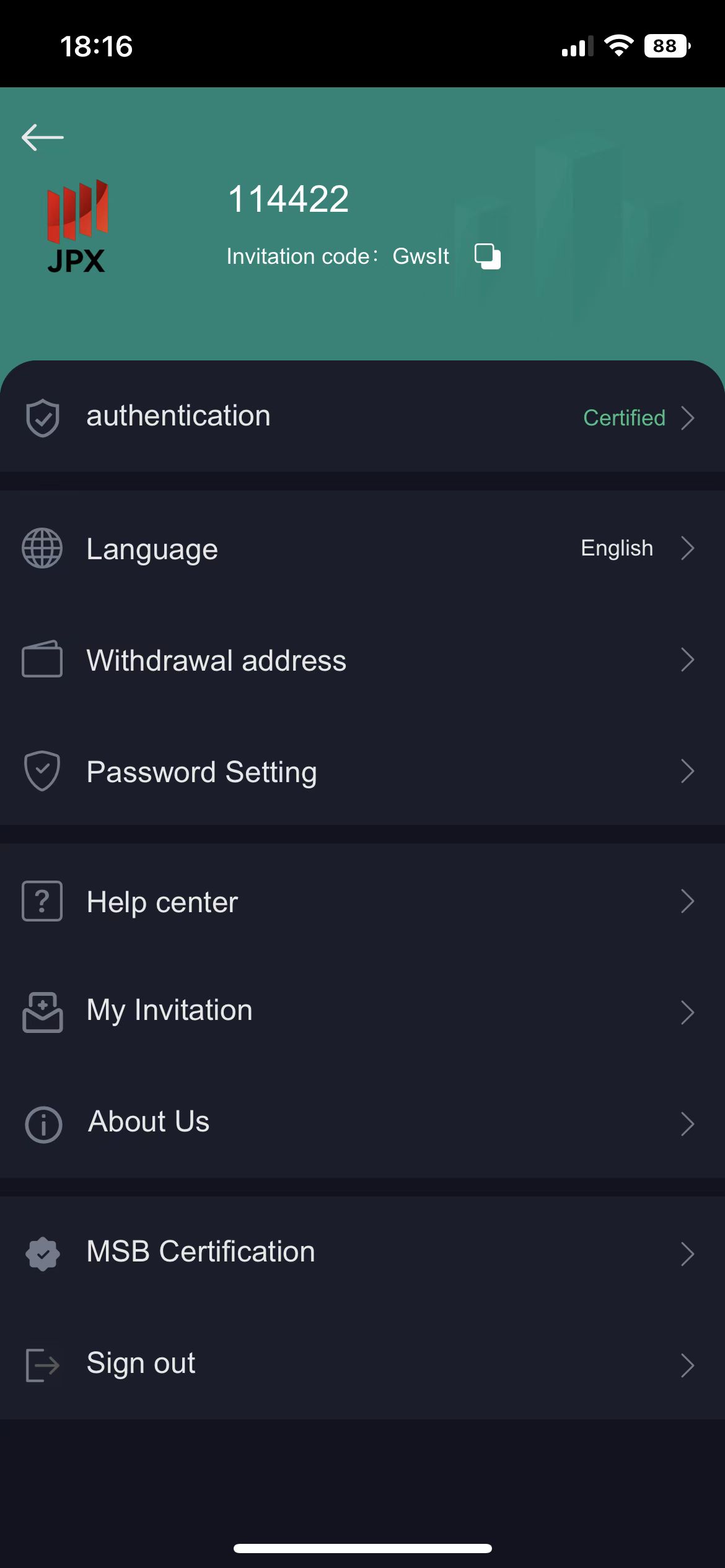The height and width of the screenshot is (1568, 725).
Task: Change the Language setting
Action: pyautogui.click(x=362, y=549)
